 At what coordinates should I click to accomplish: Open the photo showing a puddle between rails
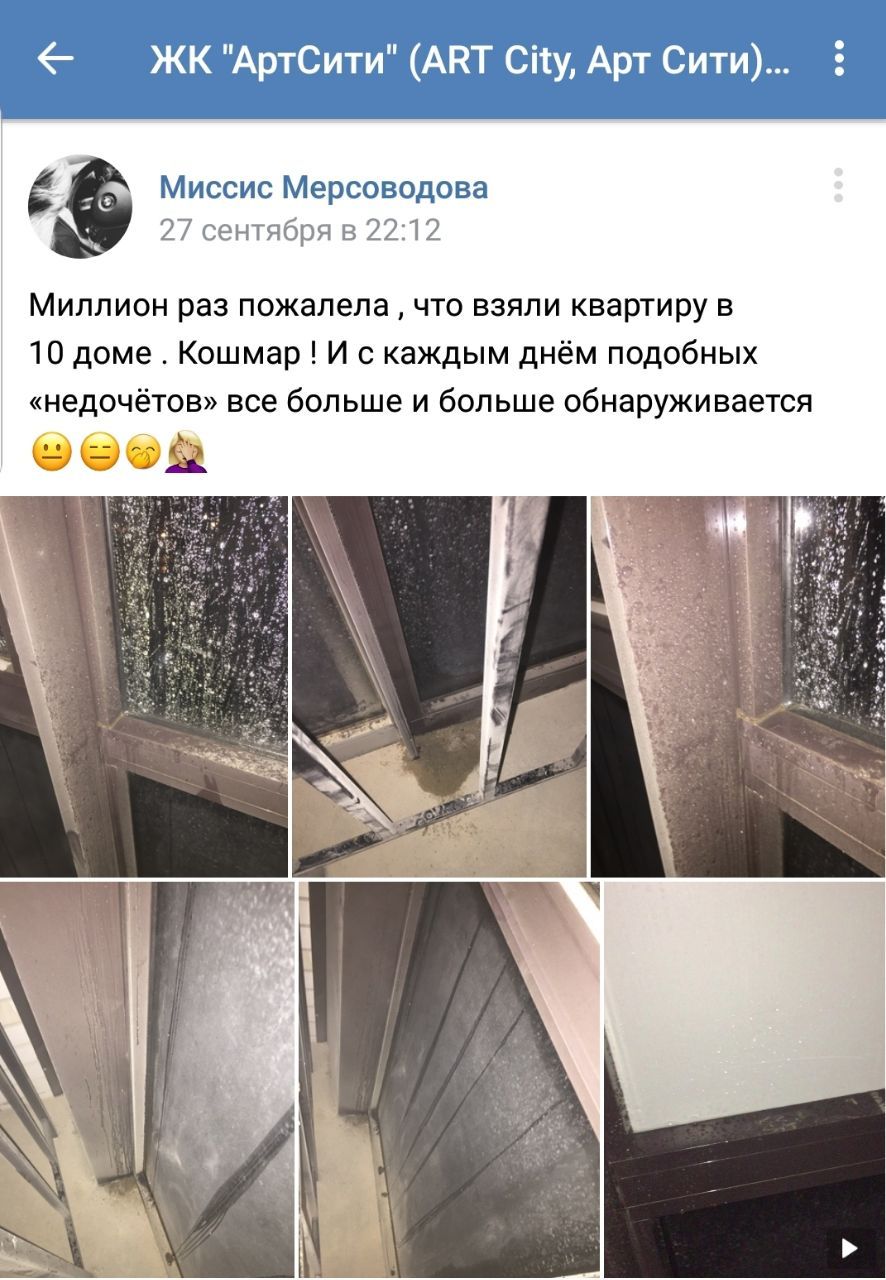tap(440, 686)
